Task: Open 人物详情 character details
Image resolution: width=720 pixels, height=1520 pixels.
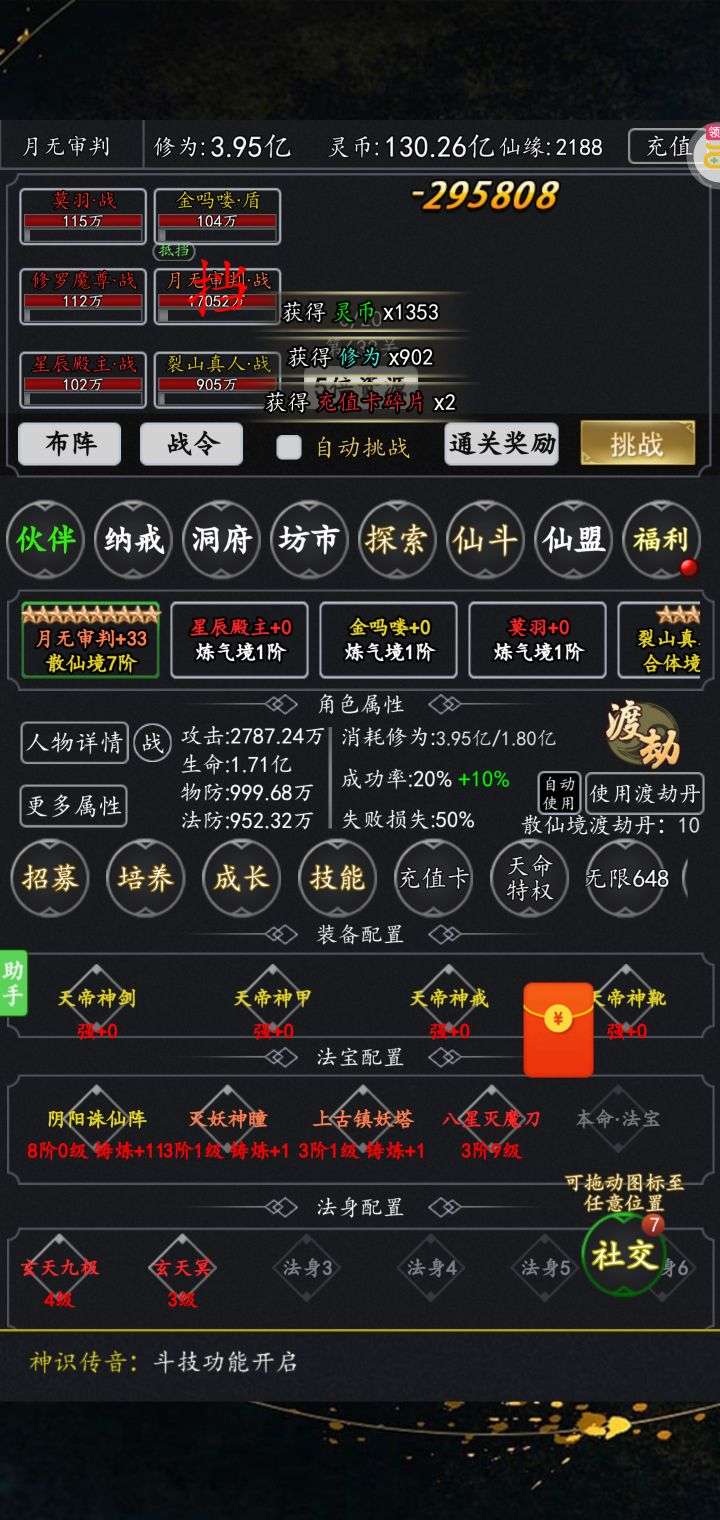Action: (x=75, y=743)
